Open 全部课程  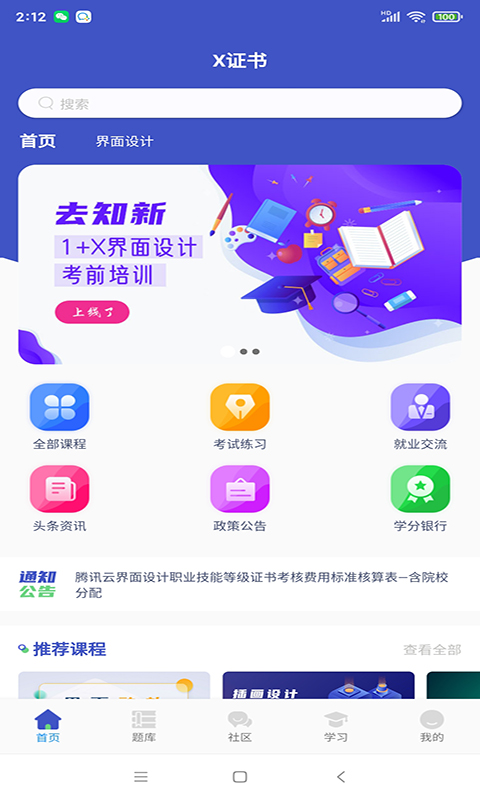[60, 417]
